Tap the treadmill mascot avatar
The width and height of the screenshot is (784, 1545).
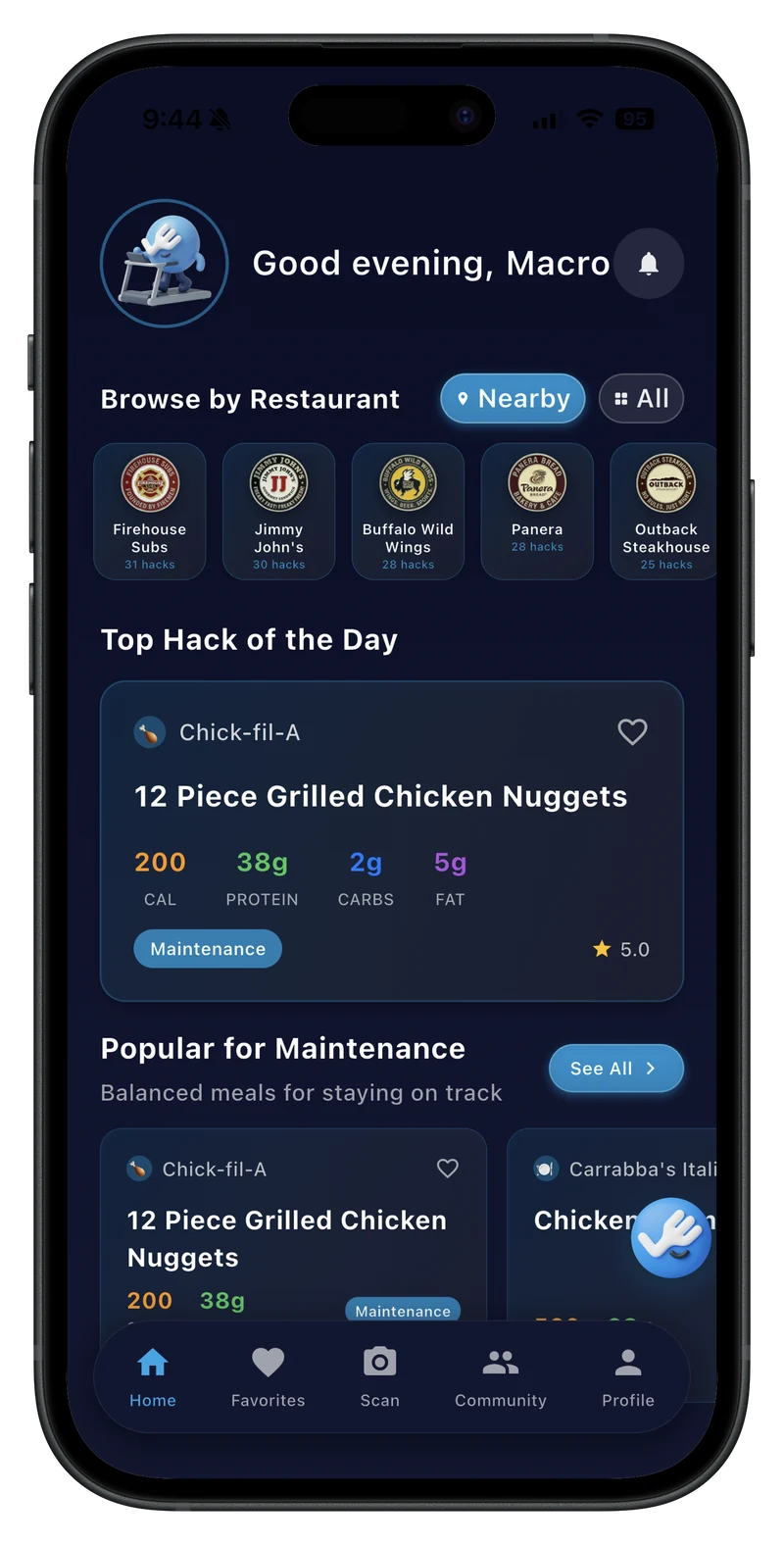point(165,263)
